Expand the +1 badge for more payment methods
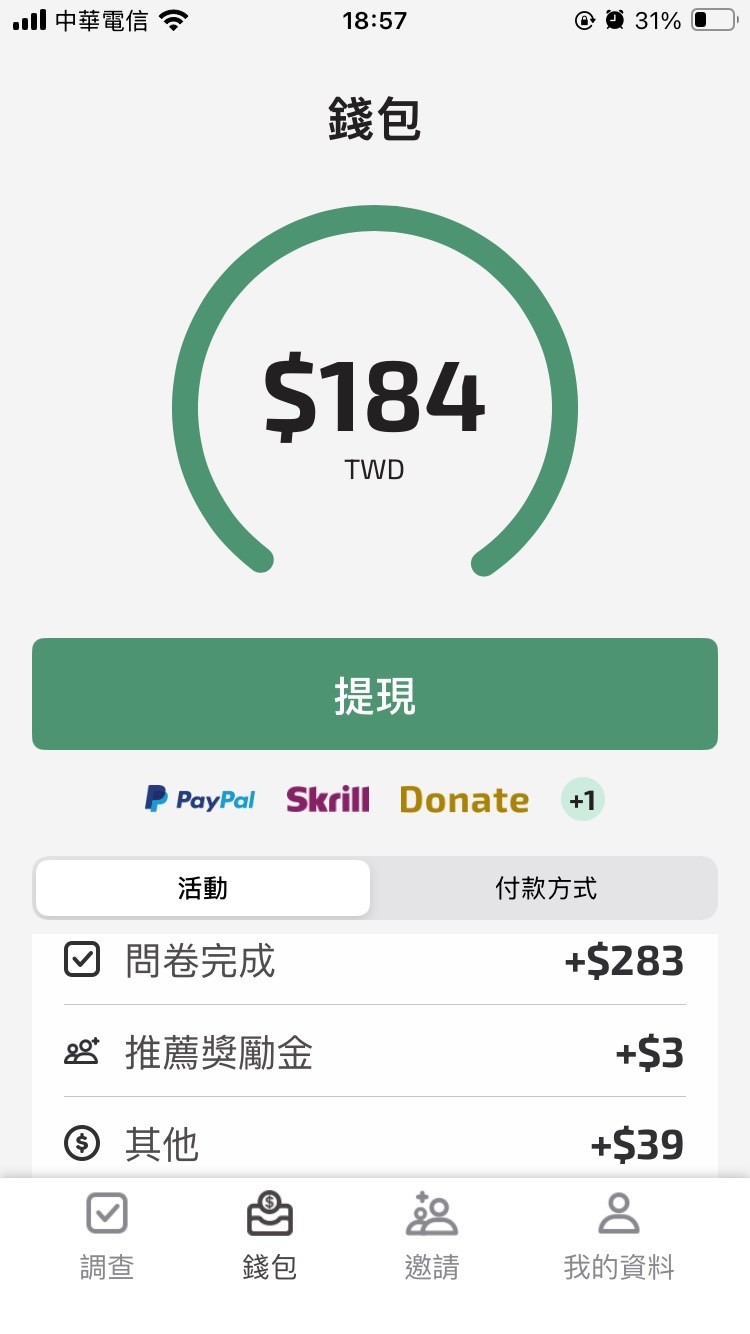750x1334 pixels. pos(581,799)
